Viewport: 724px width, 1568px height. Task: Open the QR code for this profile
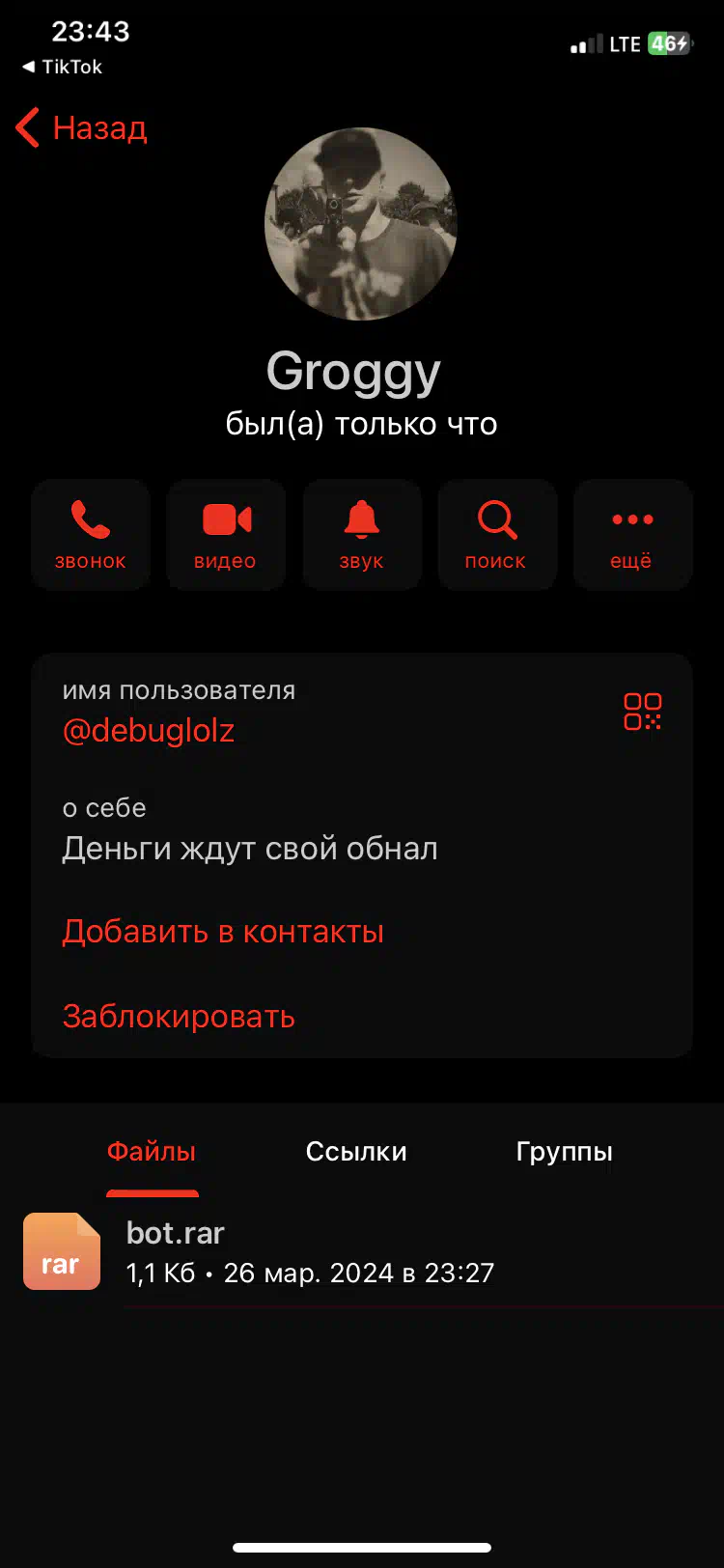pyautogui.click(x=642, y=712)
